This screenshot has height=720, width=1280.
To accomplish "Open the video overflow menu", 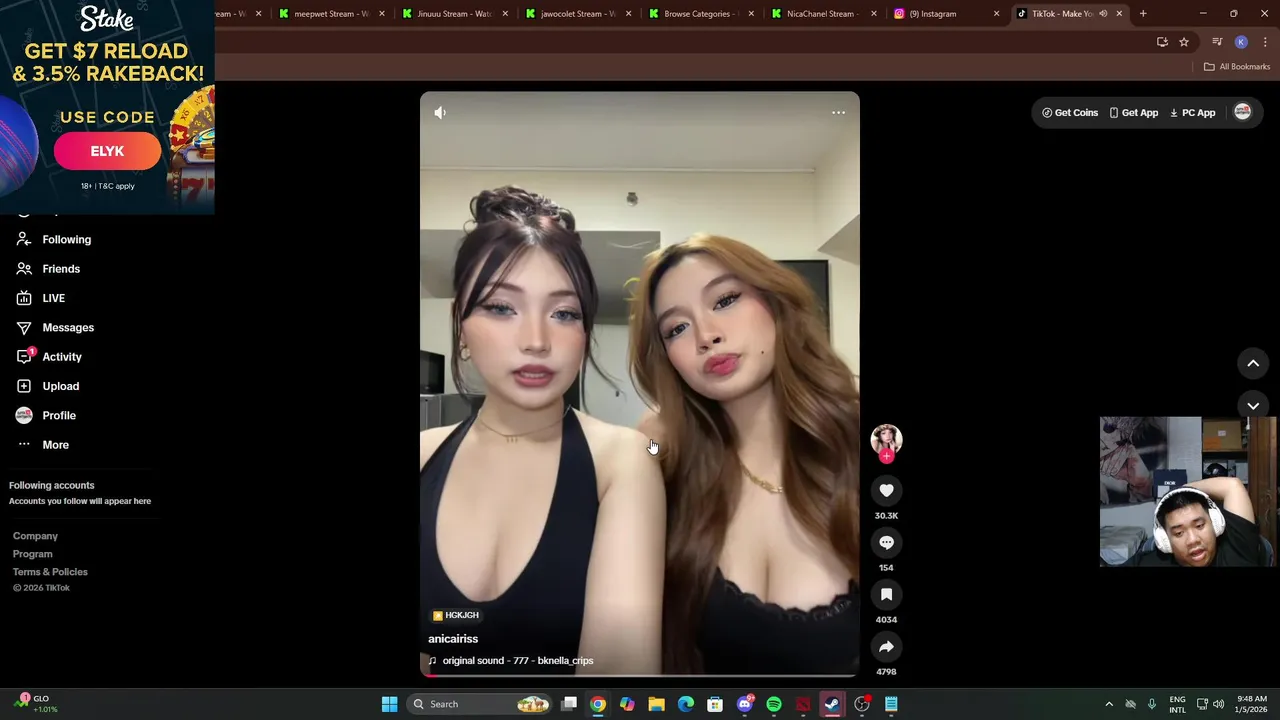I will 838,112.
